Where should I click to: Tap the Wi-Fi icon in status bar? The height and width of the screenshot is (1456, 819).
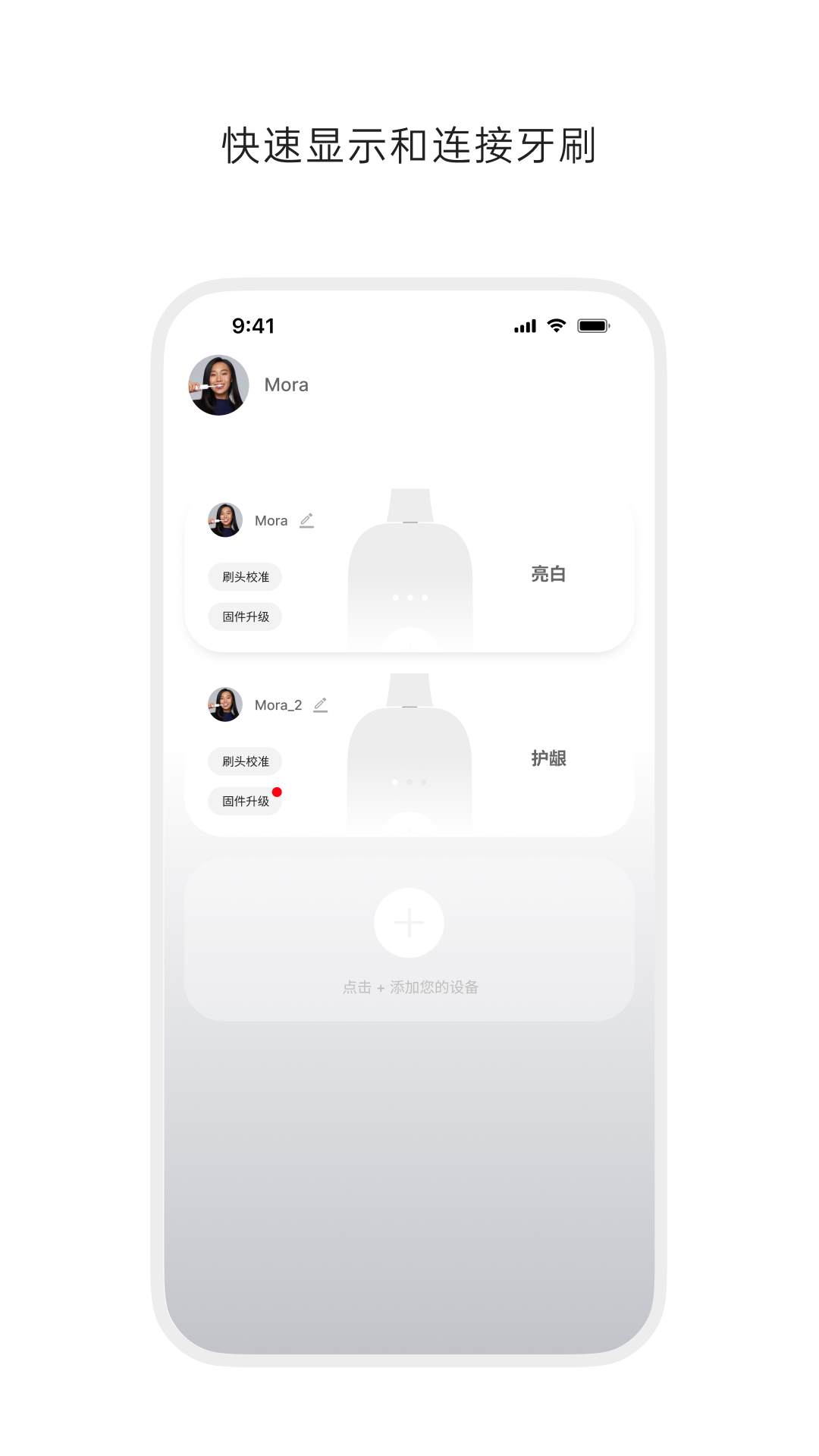click(x=556, y=325)
